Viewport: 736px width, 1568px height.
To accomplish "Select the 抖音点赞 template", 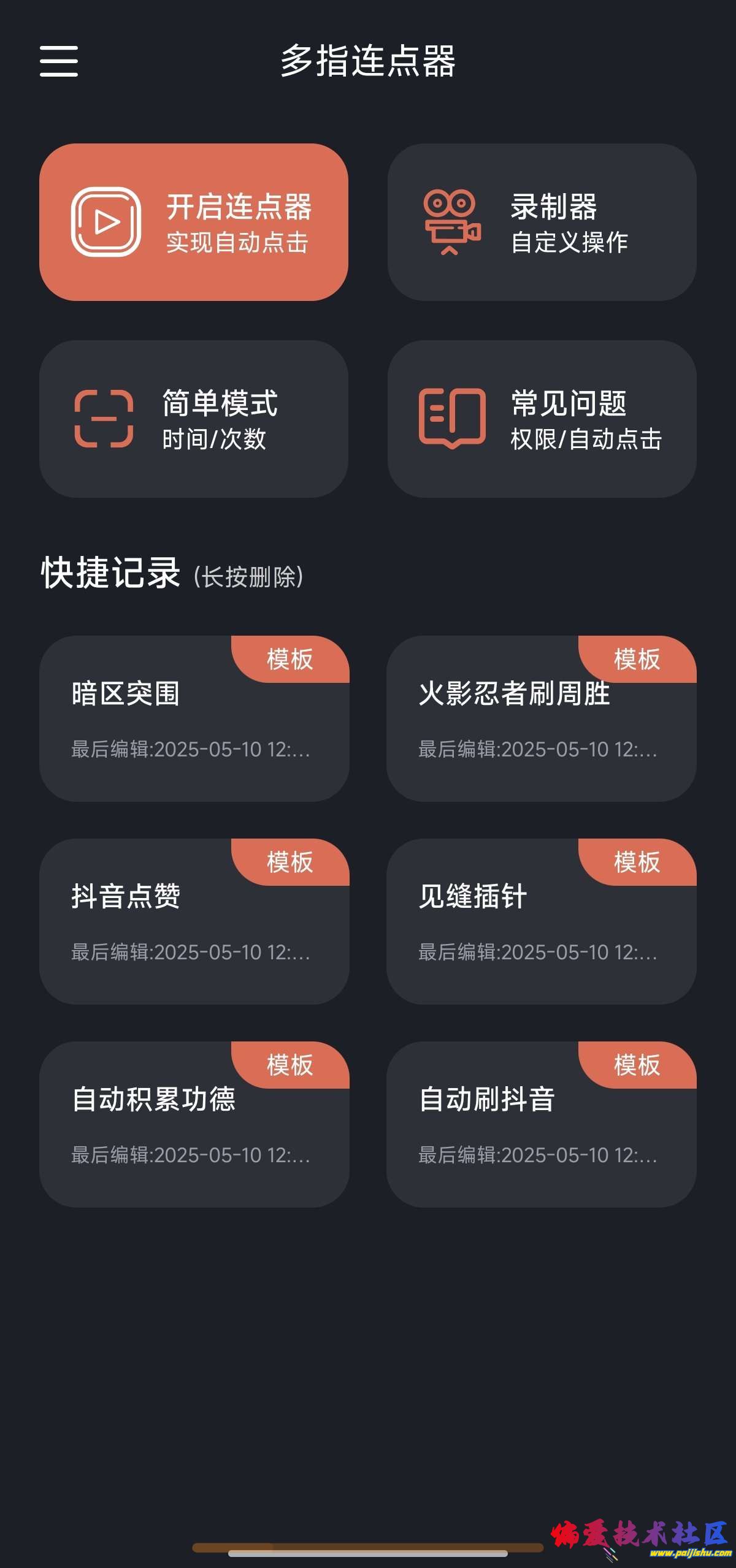I will click(x=194, y=921).
